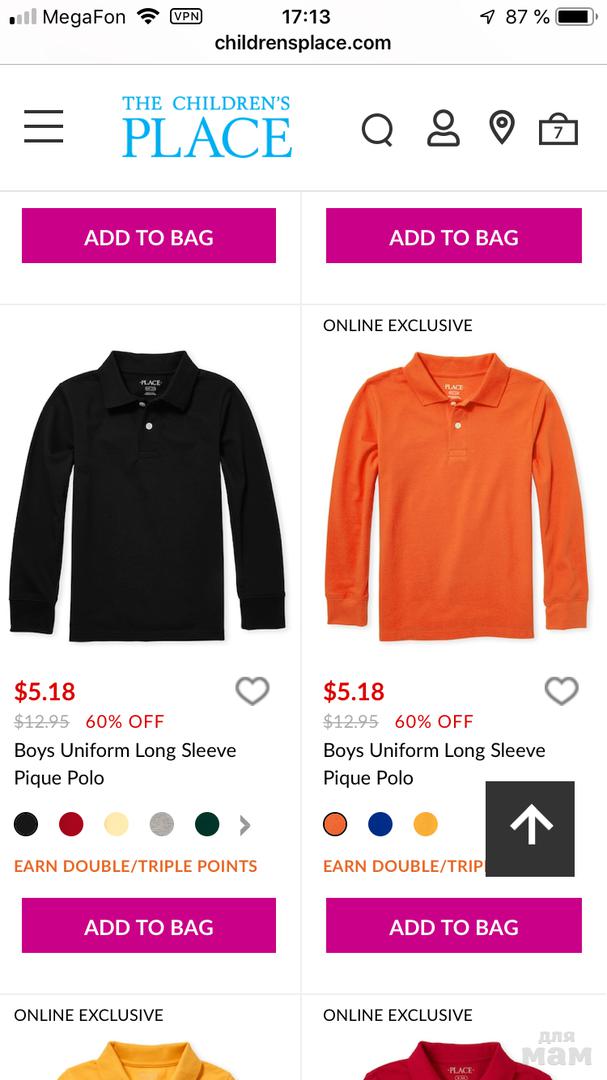Show more colors with the chevron arrow
Image resolution: width=607 pixels, height=1080 pixels.
click(x=245, y=825)
